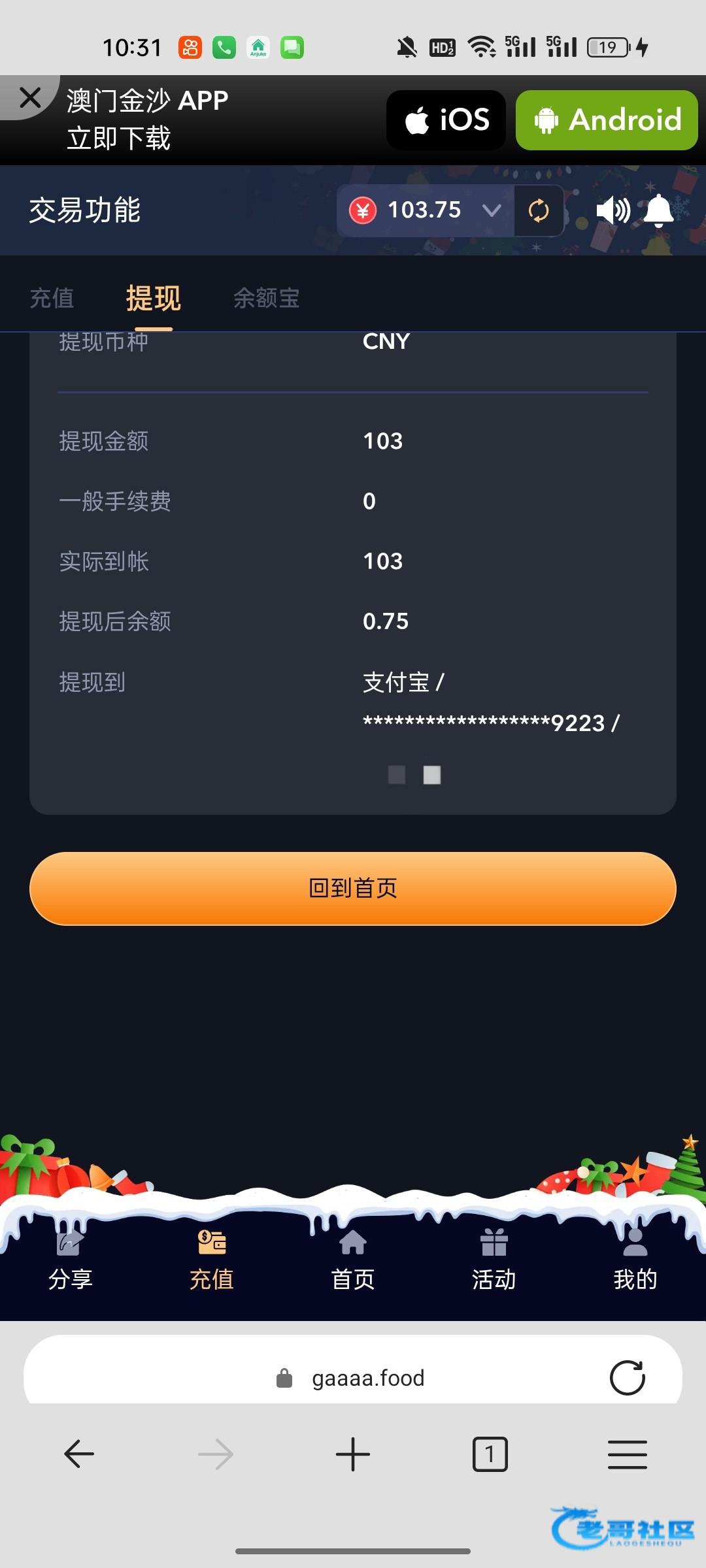The height and width of the screenshot is (1568, 706).
Task: Switch to the 充值 top tab
Action: tap(52, 299)
